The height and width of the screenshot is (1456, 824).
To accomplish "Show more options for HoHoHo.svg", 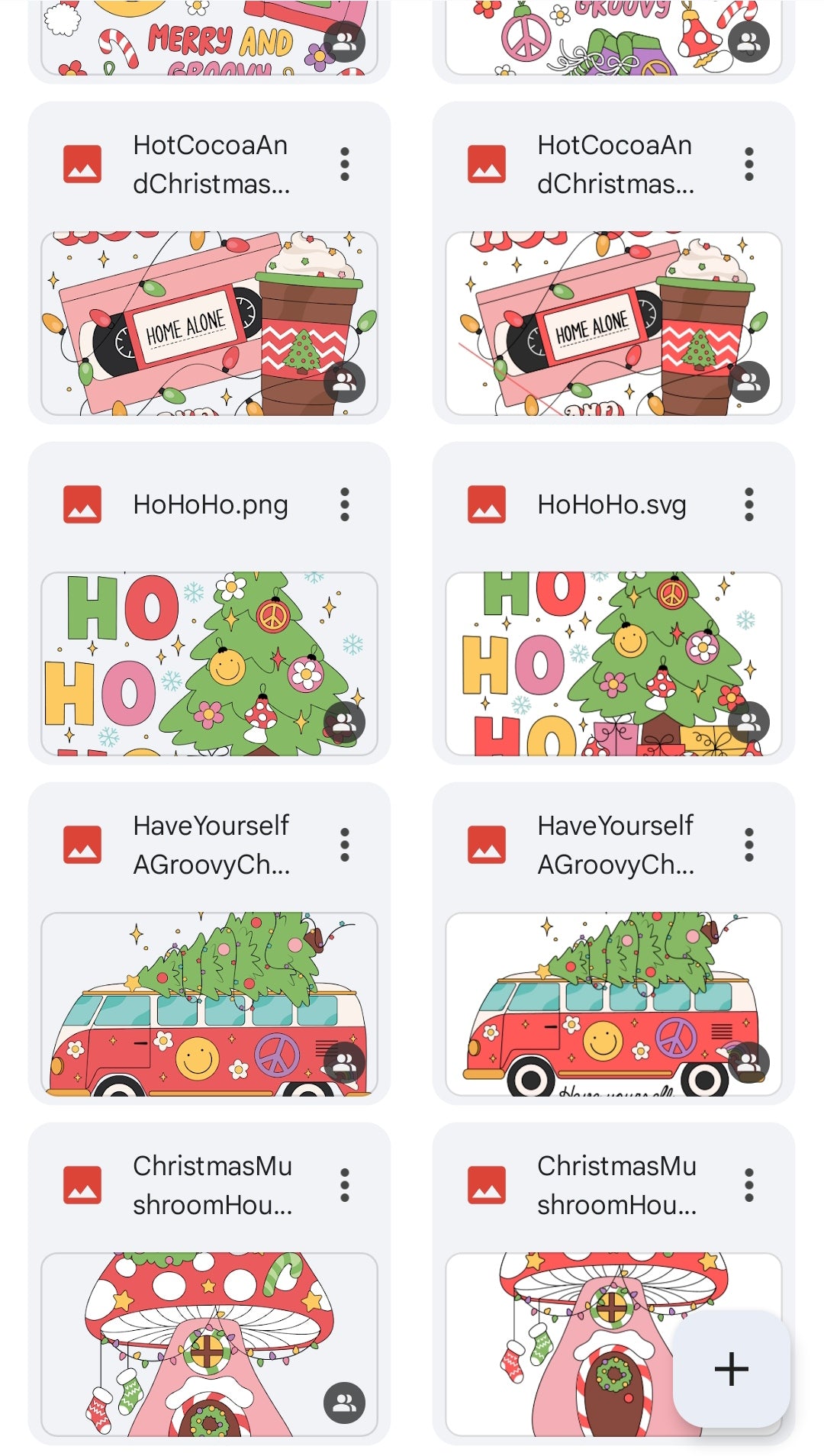I will 749,504.
